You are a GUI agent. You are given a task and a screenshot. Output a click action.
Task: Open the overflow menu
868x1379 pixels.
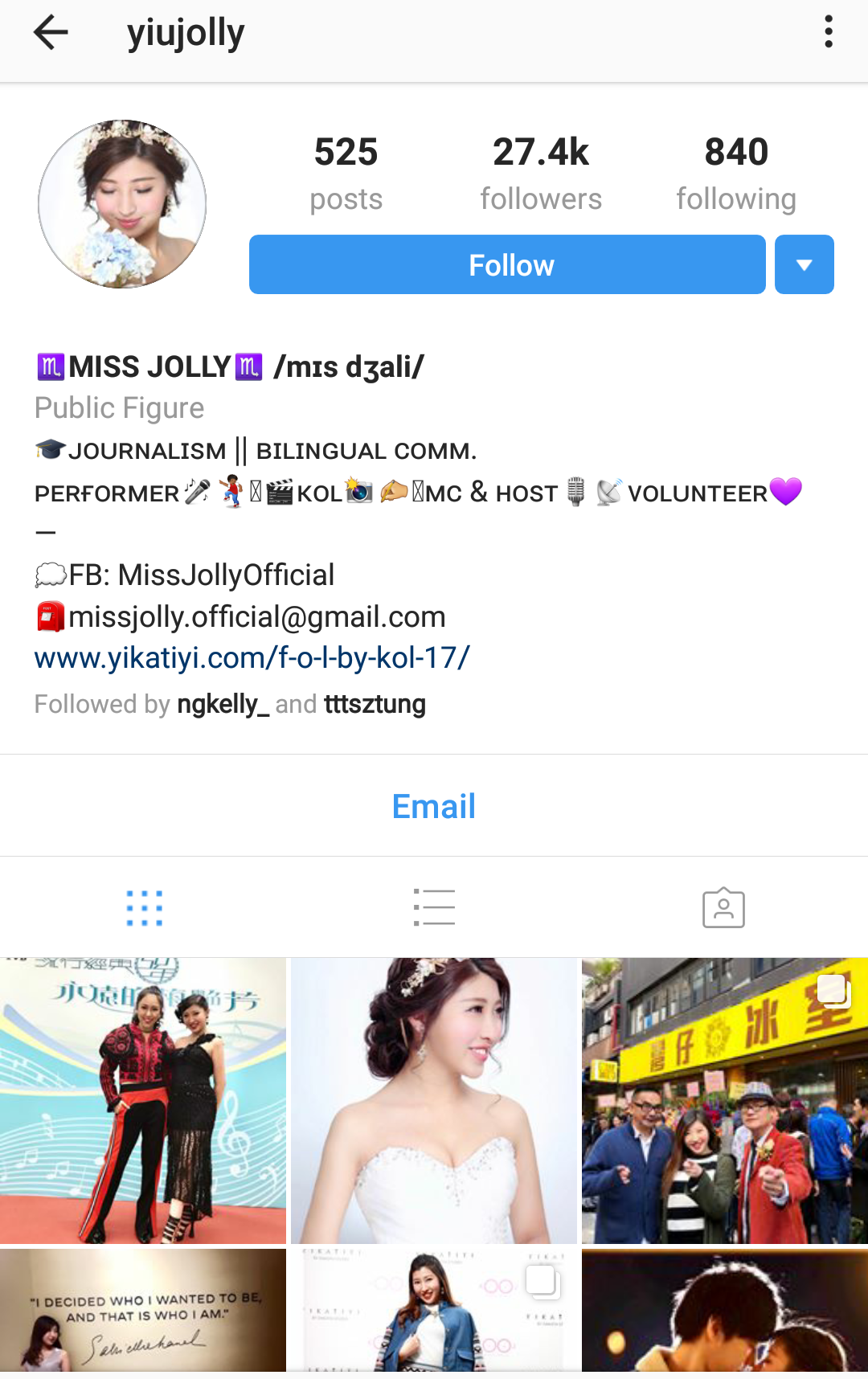[829, 32]
